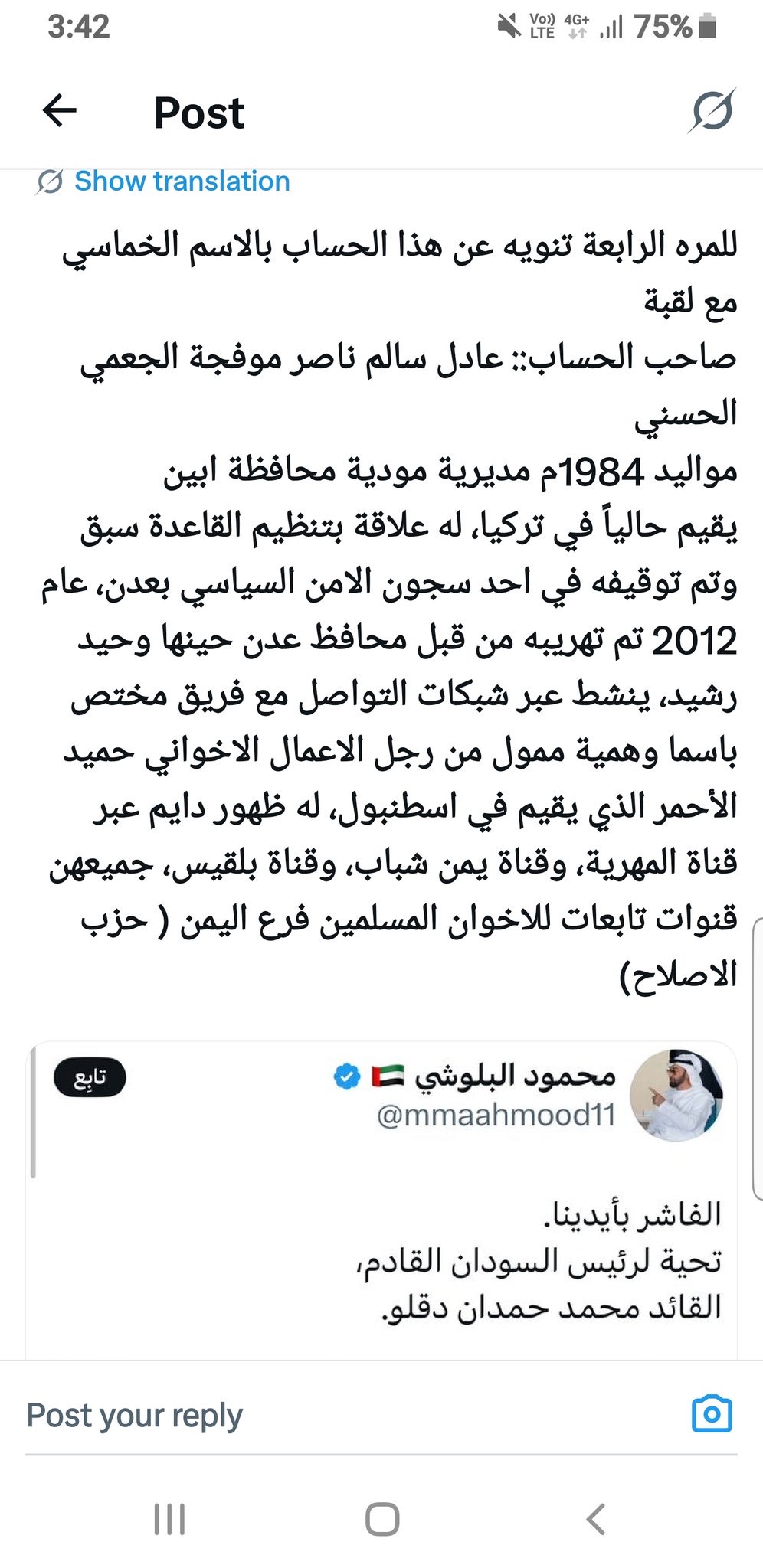Go back using the arrow icon
The width and height of the screenshot is (763, 1568).
60,111
